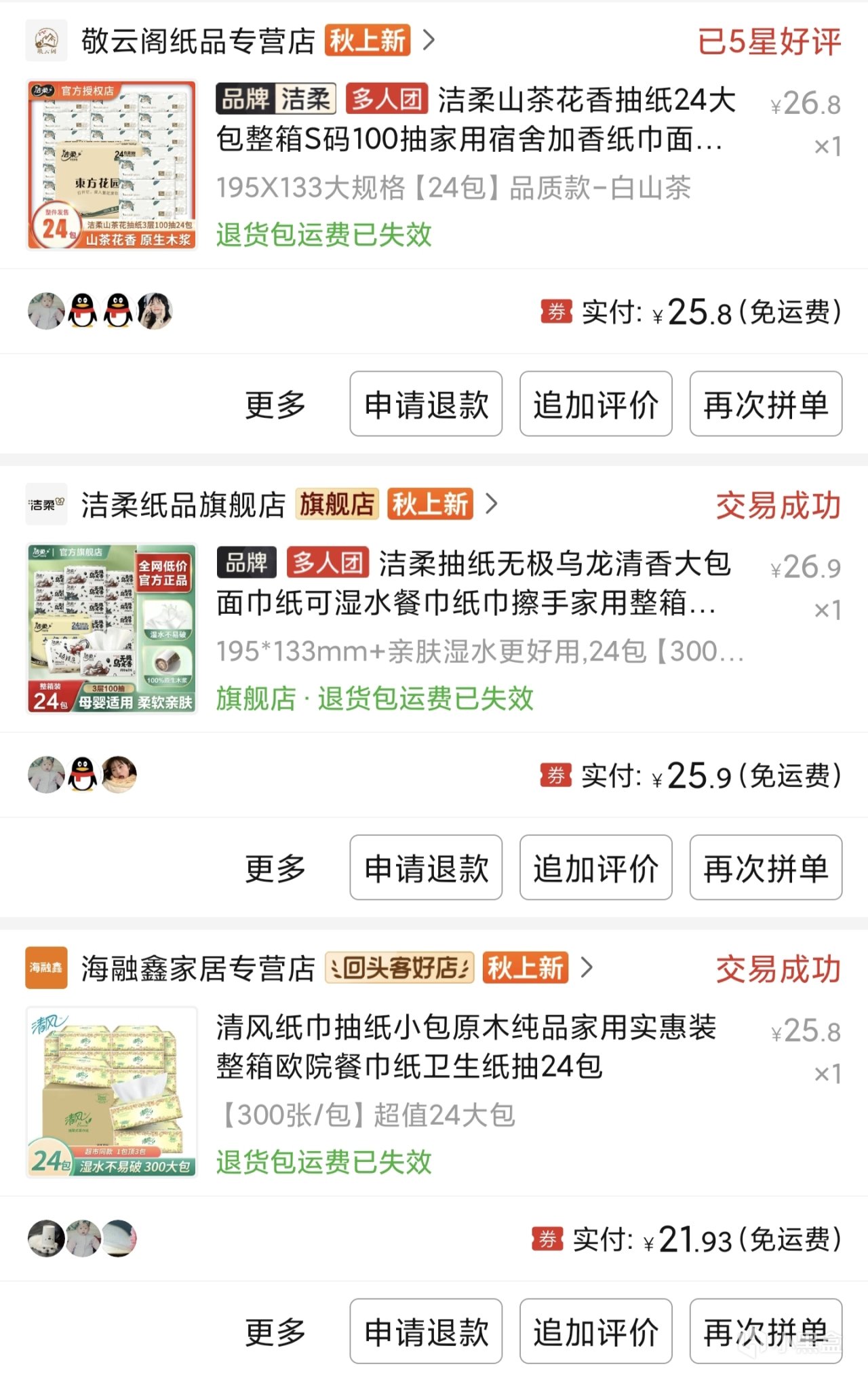The width and height of the screenshot is (868, 1390).
Task: Open the 洁柔山茶花香抽纸 order item
Action: point(475,119)
